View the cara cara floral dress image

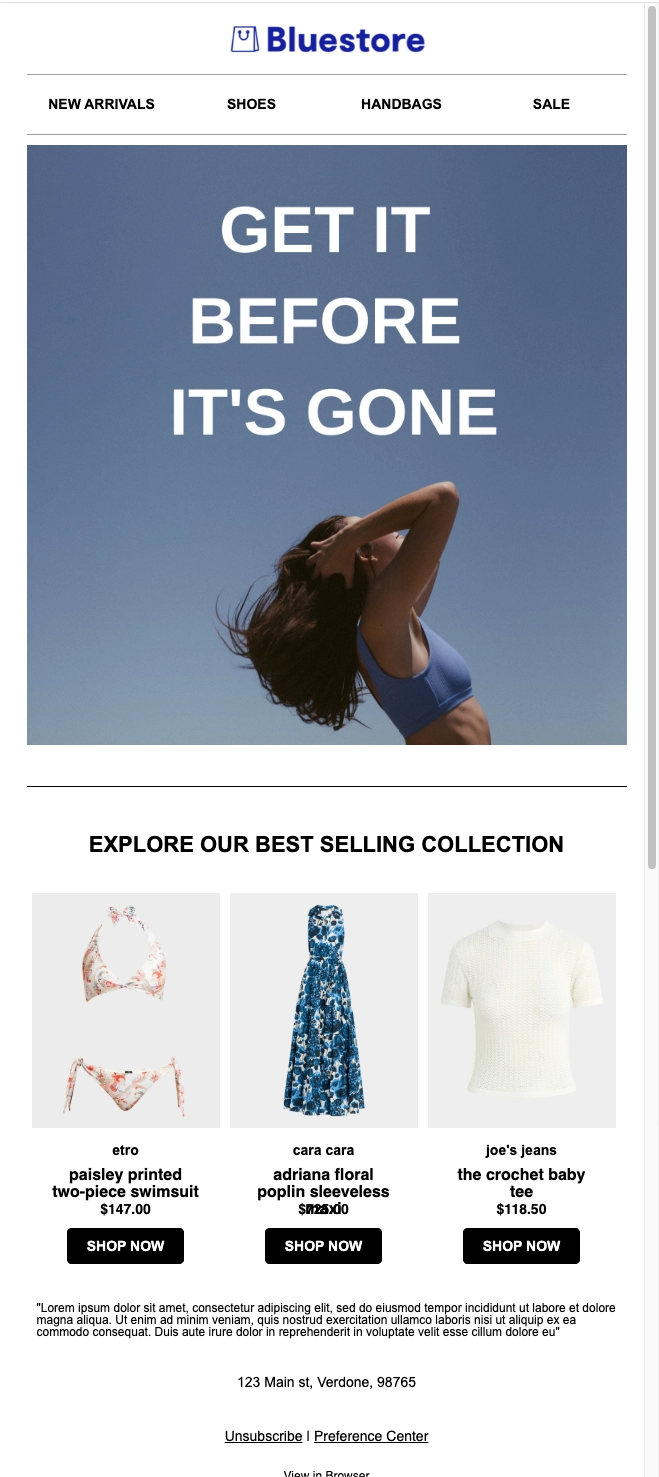324,1010
